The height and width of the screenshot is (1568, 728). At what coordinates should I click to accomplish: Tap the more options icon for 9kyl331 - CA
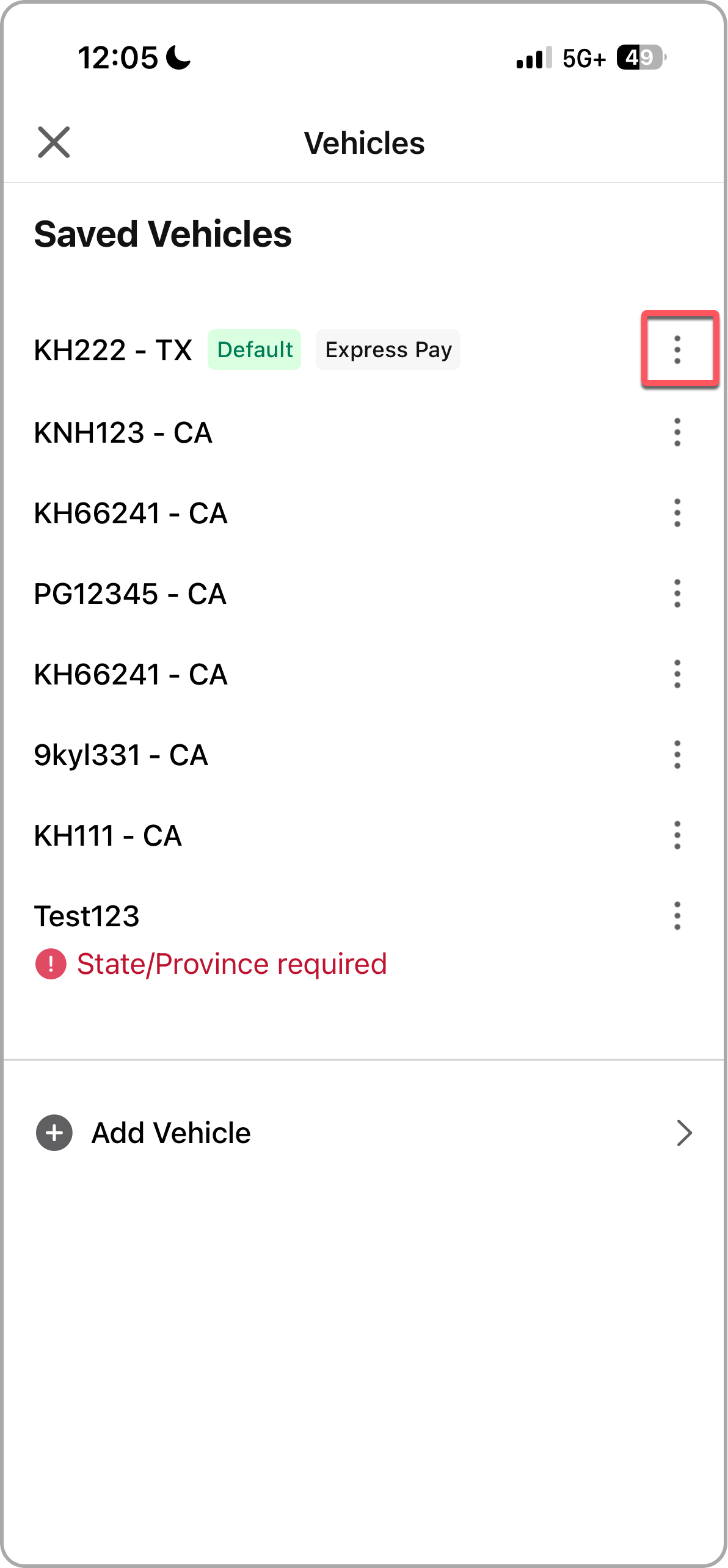677,755
